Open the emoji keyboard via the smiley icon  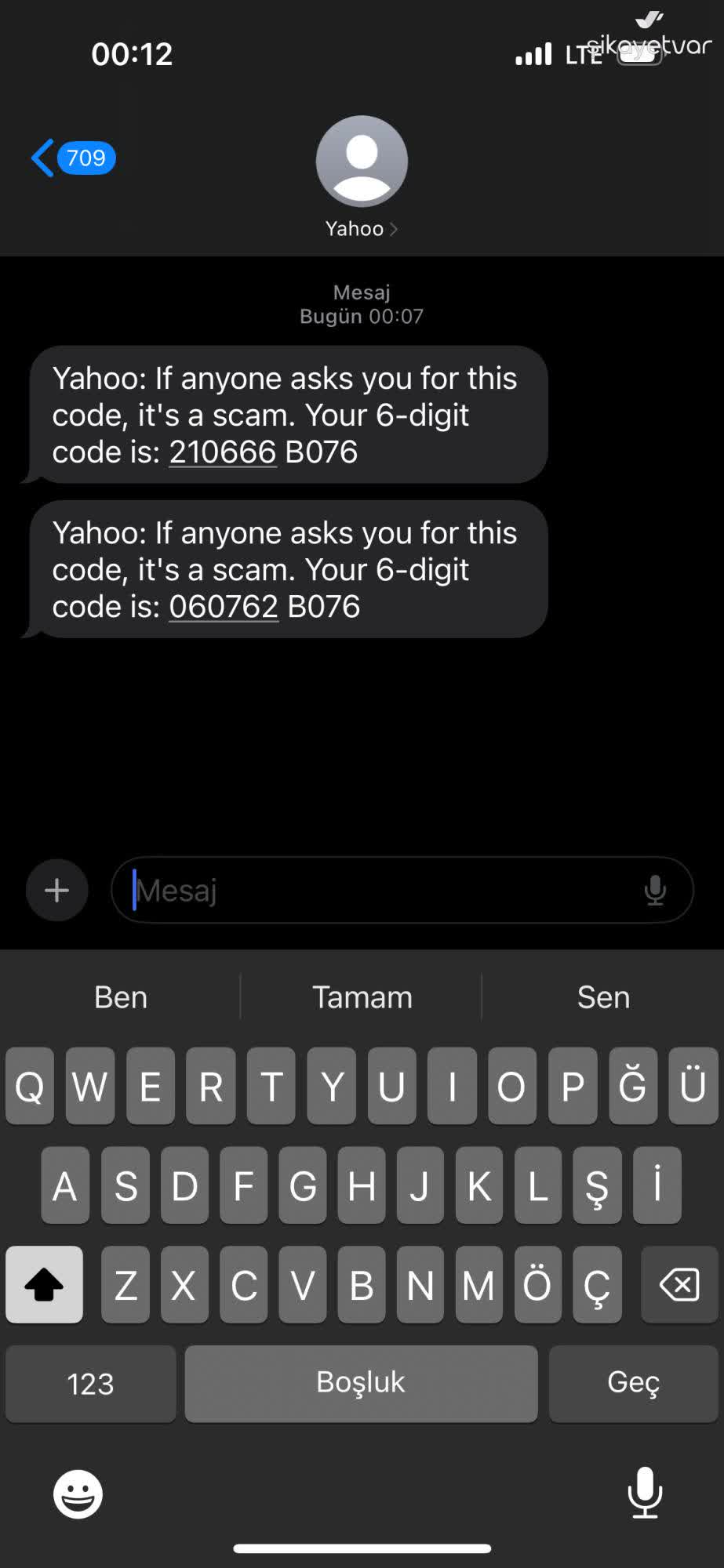click(76, 1493)
